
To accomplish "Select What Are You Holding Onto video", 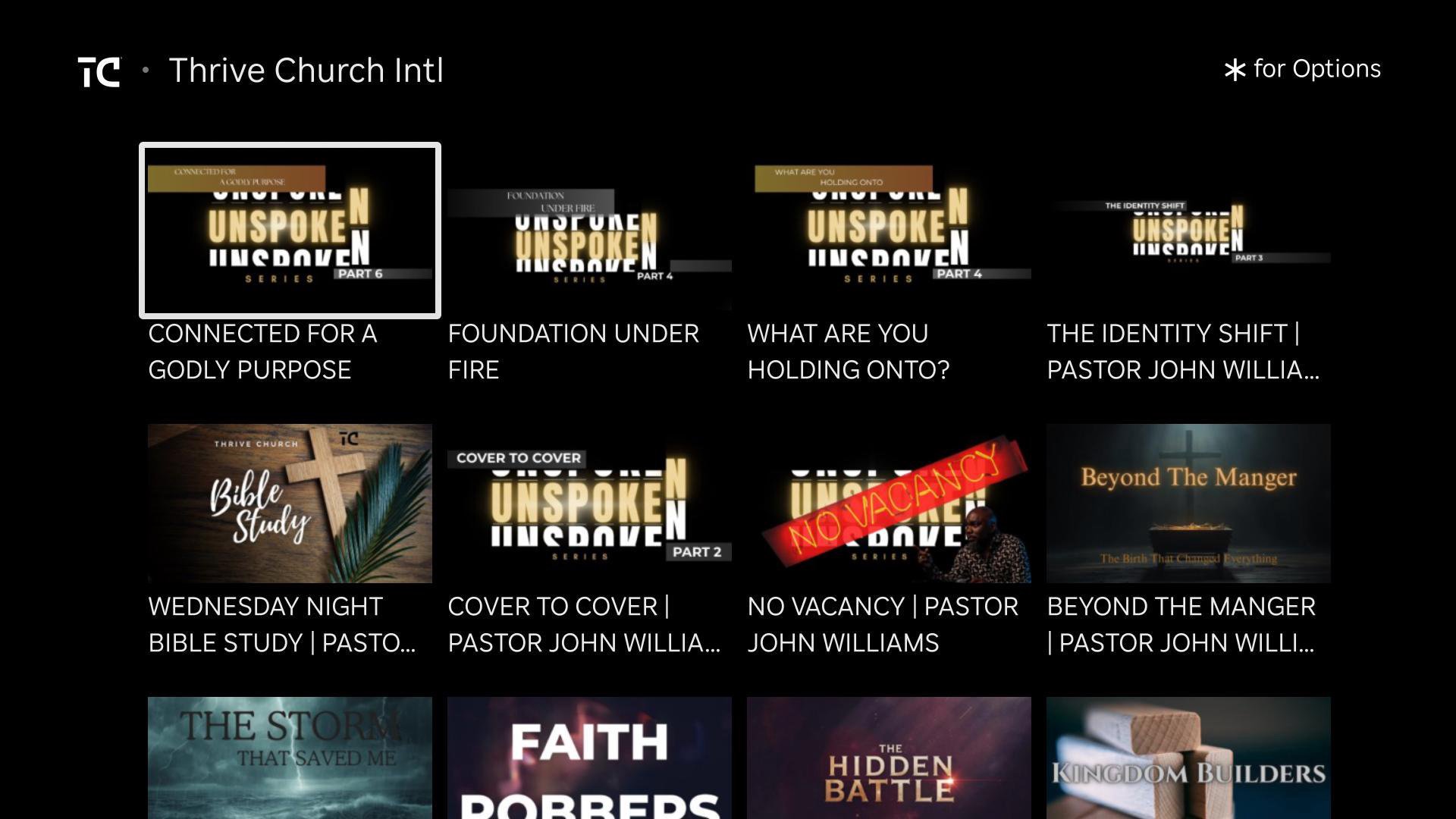I will pos(889,231).
